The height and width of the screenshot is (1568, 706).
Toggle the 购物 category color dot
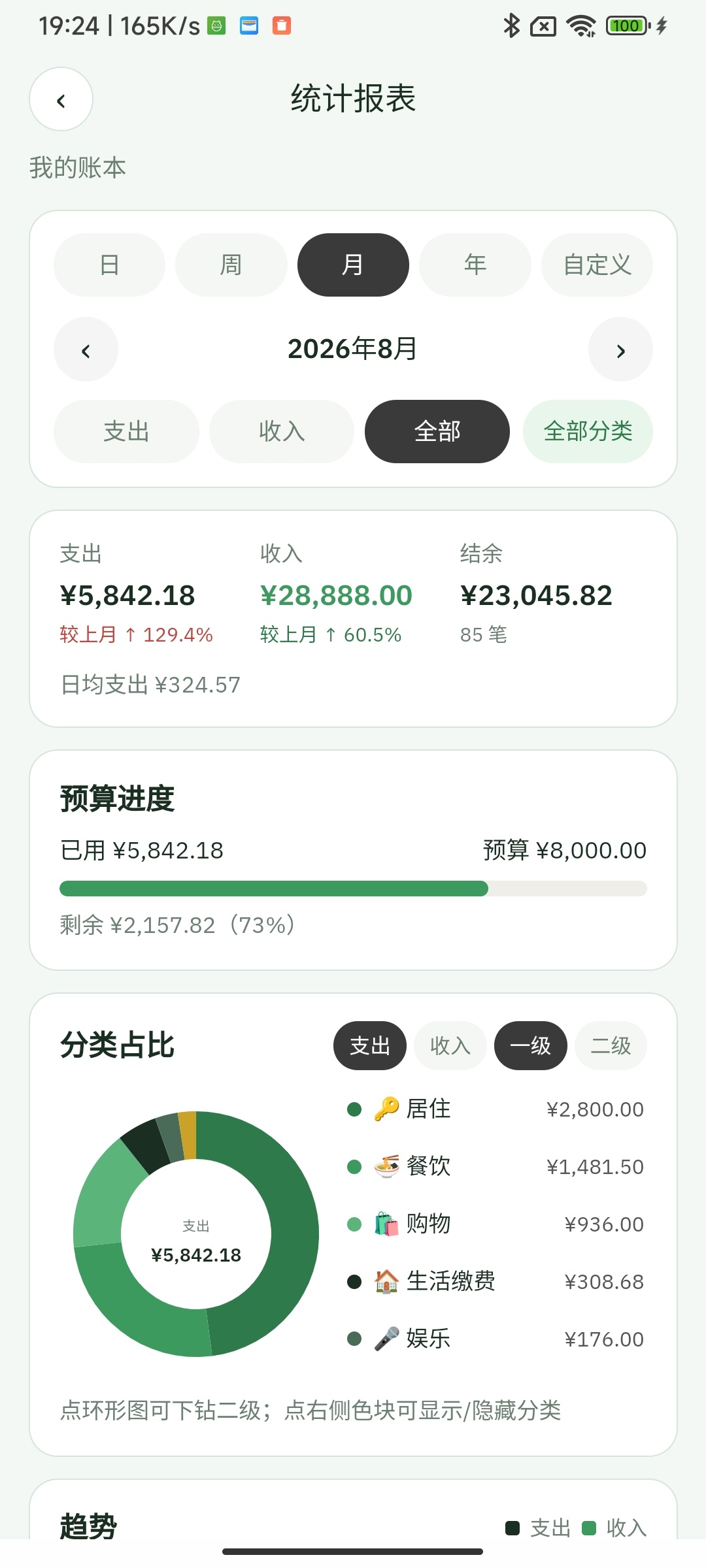pyautogui.click(x=354, y=1224)
